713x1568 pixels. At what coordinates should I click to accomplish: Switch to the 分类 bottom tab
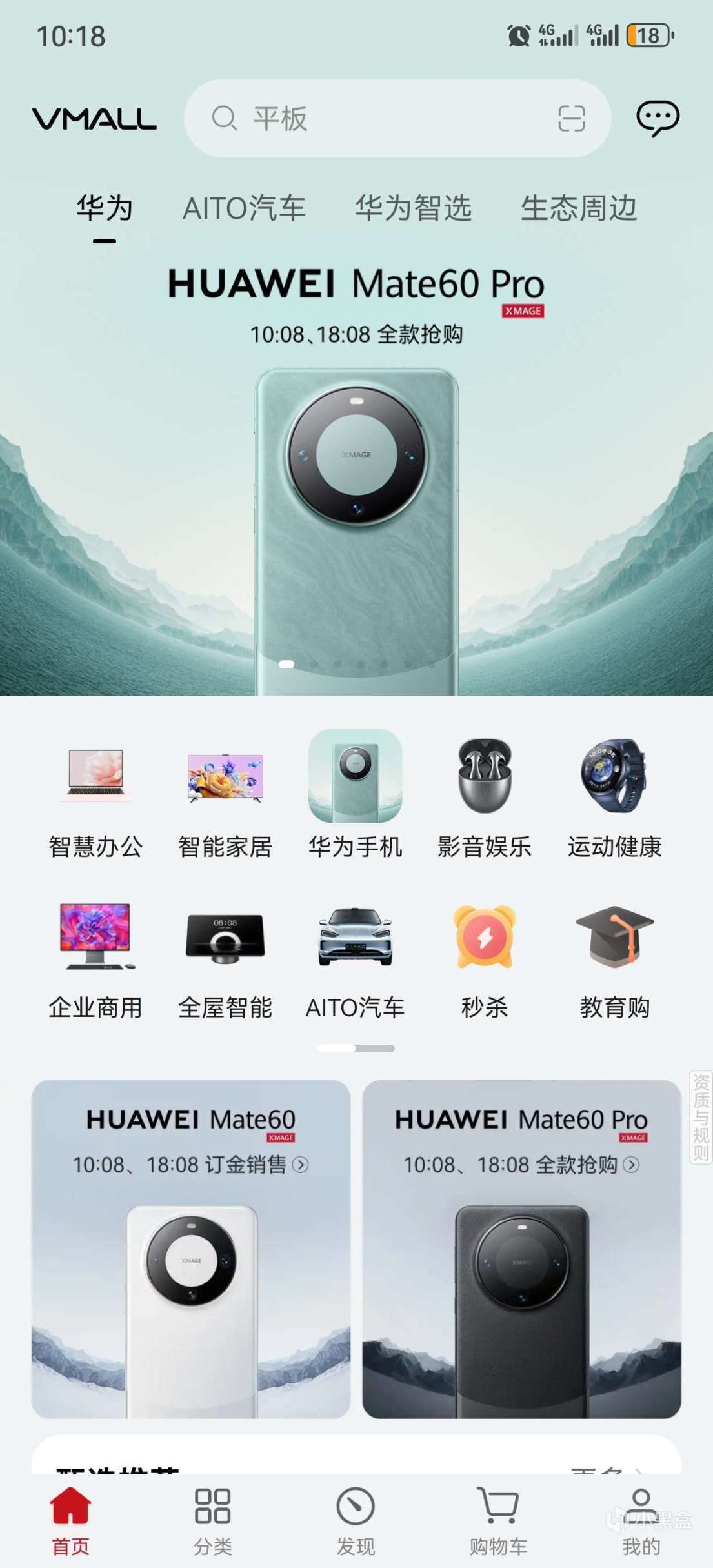213,1520
